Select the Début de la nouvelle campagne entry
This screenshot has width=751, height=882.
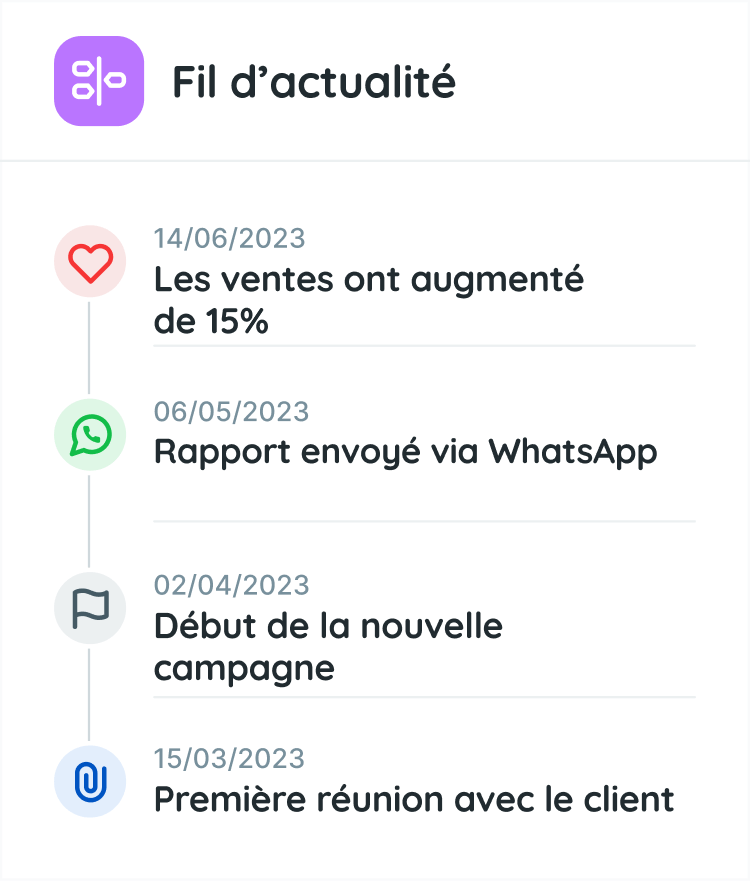328,646
